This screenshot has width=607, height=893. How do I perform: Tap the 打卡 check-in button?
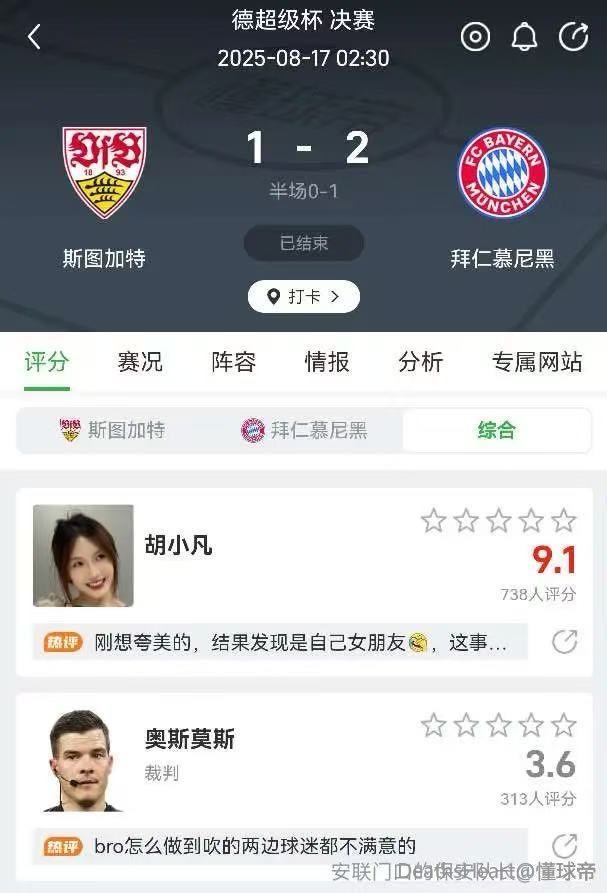303,296
